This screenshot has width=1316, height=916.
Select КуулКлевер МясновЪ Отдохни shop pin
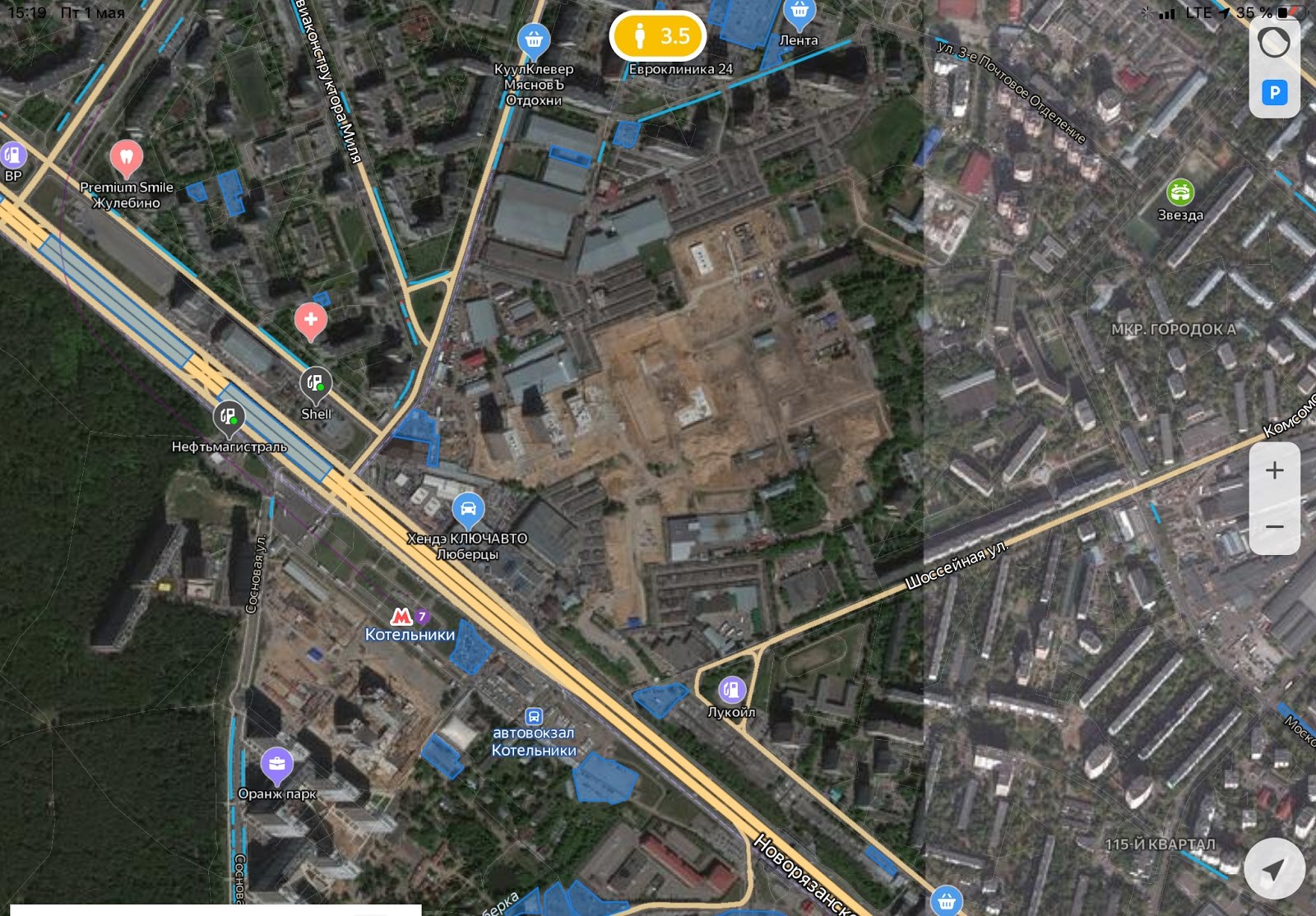pyautogui.click(x=534, y=39)
